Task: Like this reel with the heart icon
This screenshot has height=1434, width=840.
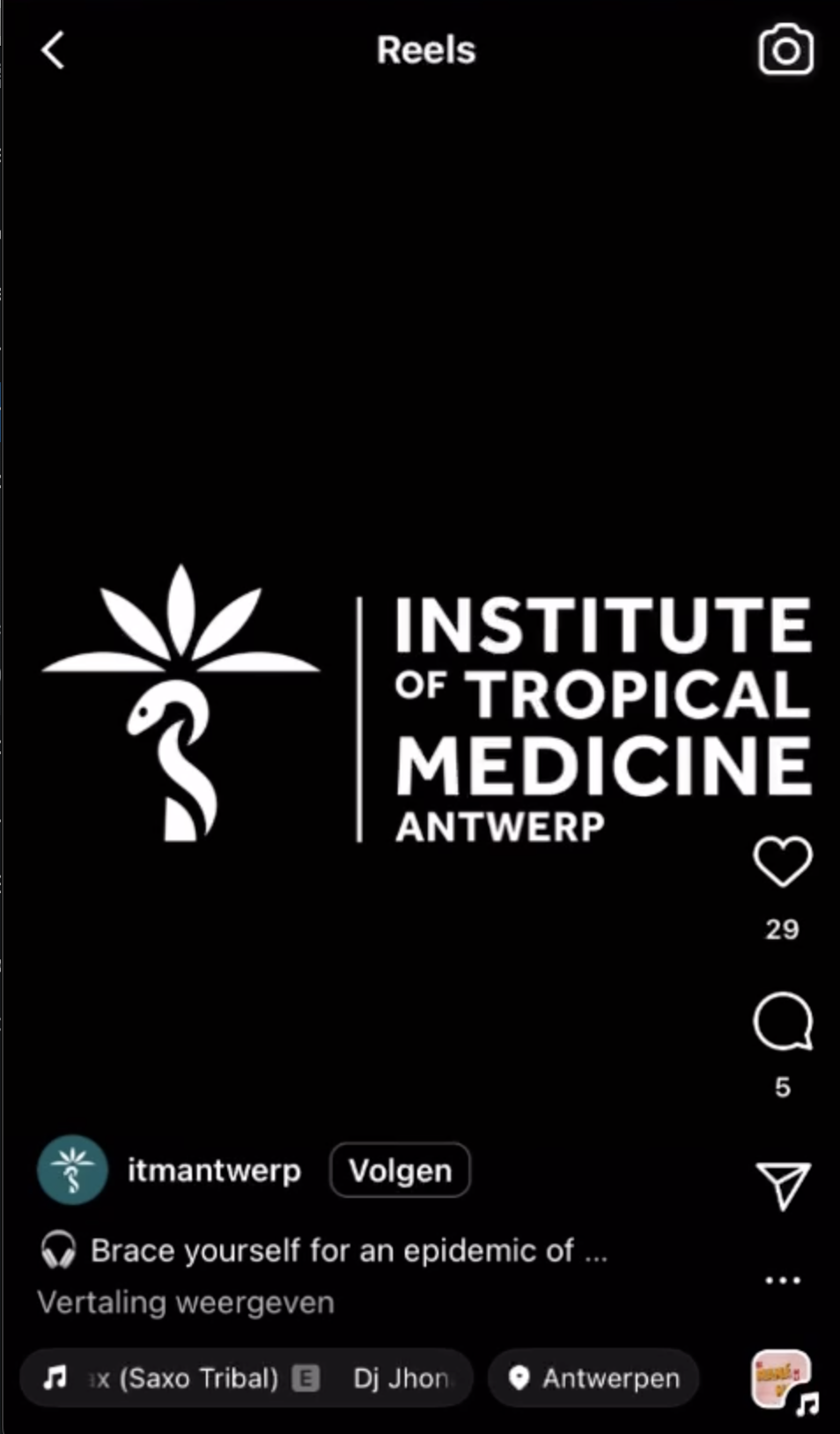Action: tap(782, 861)
